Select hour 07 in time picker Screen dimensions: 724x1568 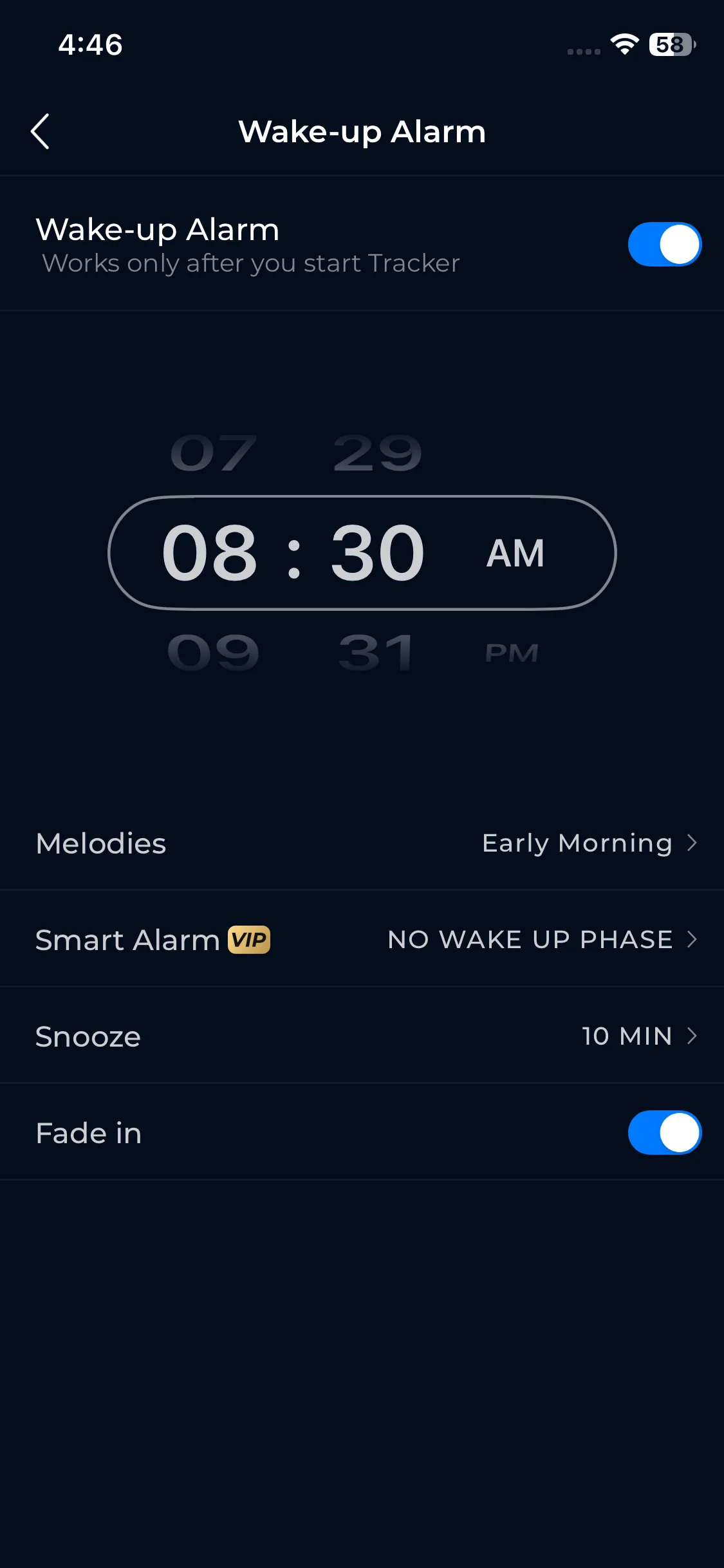(x=213, y=453)
